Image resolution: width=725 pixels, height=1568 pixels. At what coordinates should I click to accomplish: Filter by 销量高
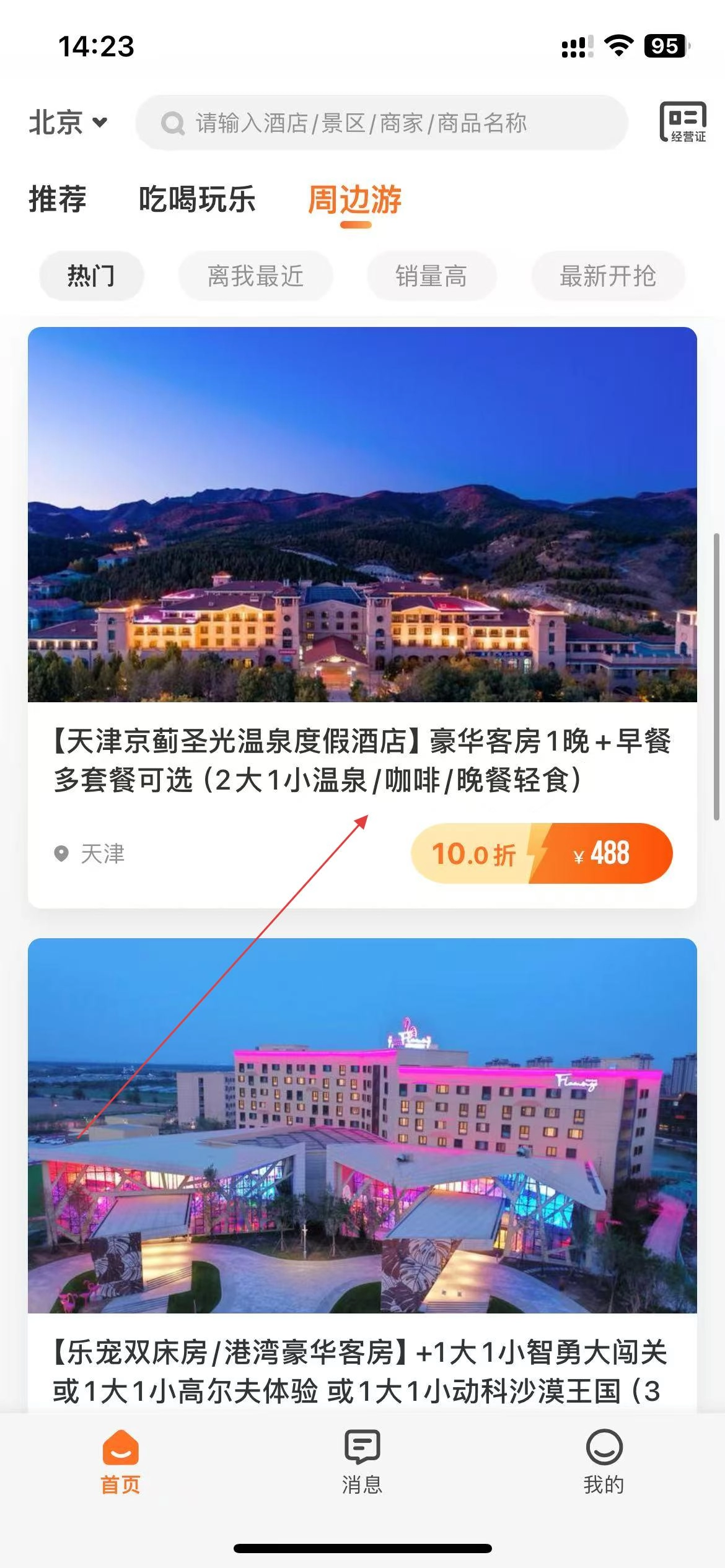(x=431, y=276)
